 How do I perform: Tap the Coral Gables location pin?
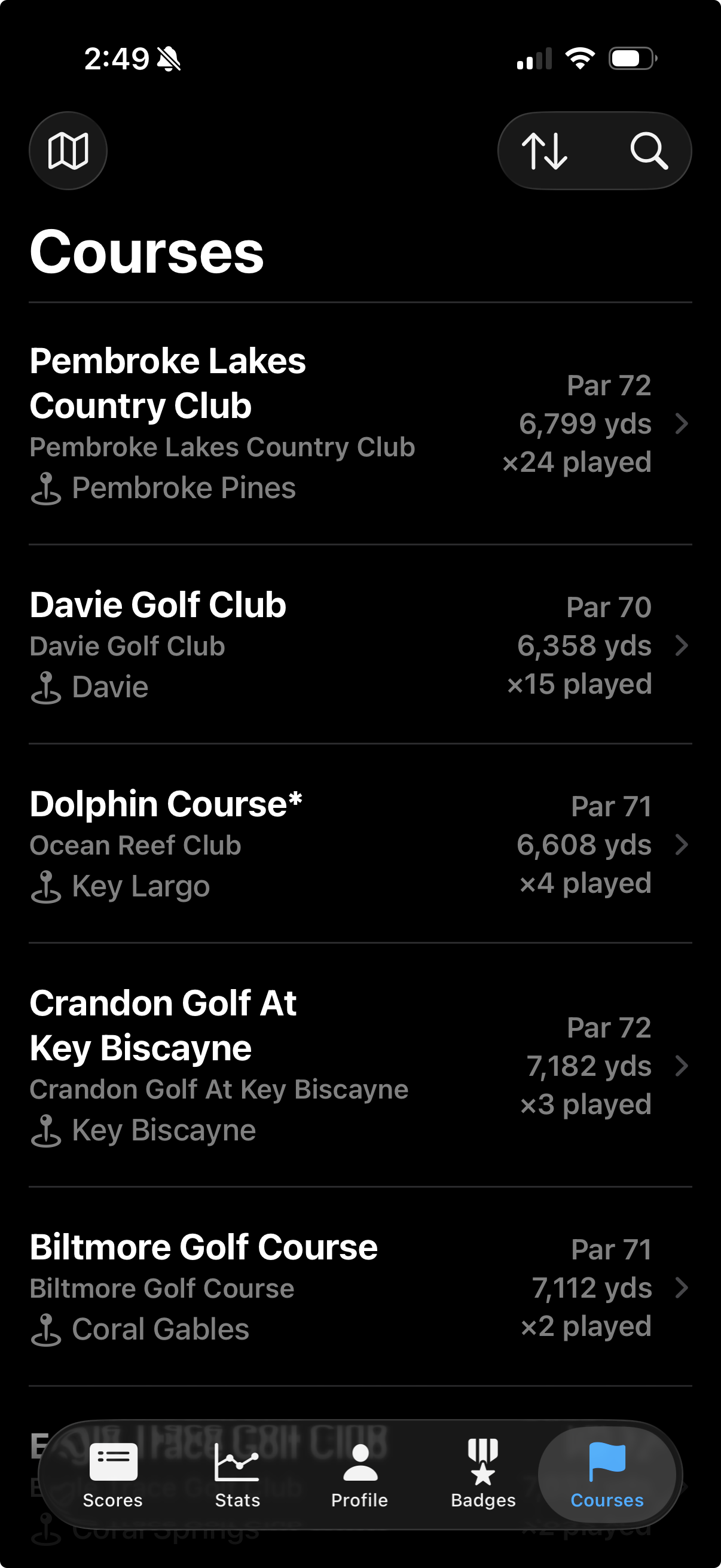pyautogui.click(x=47, y=1329)
